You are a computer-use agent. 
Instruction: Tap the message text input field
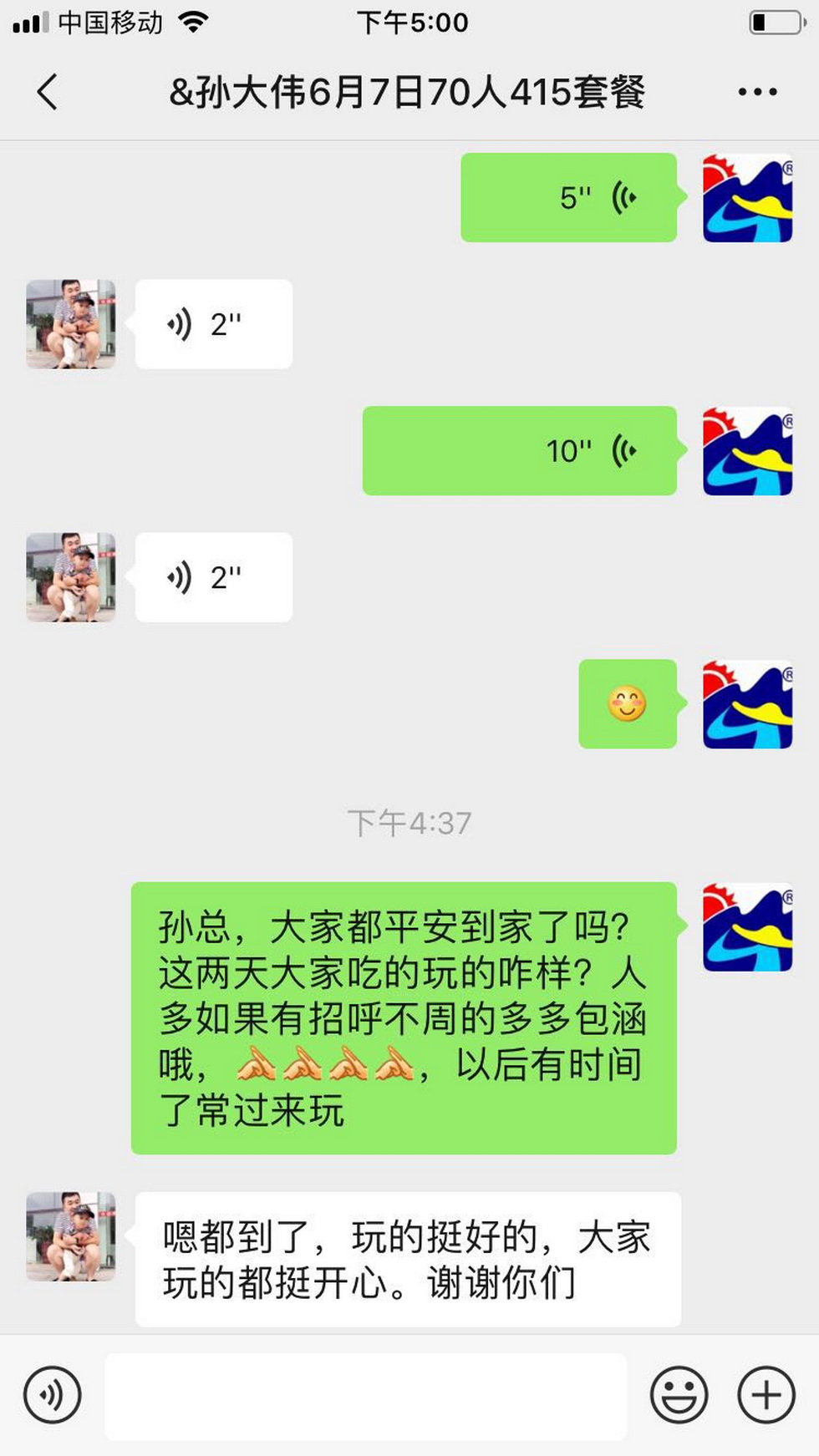pos(365,1394)
